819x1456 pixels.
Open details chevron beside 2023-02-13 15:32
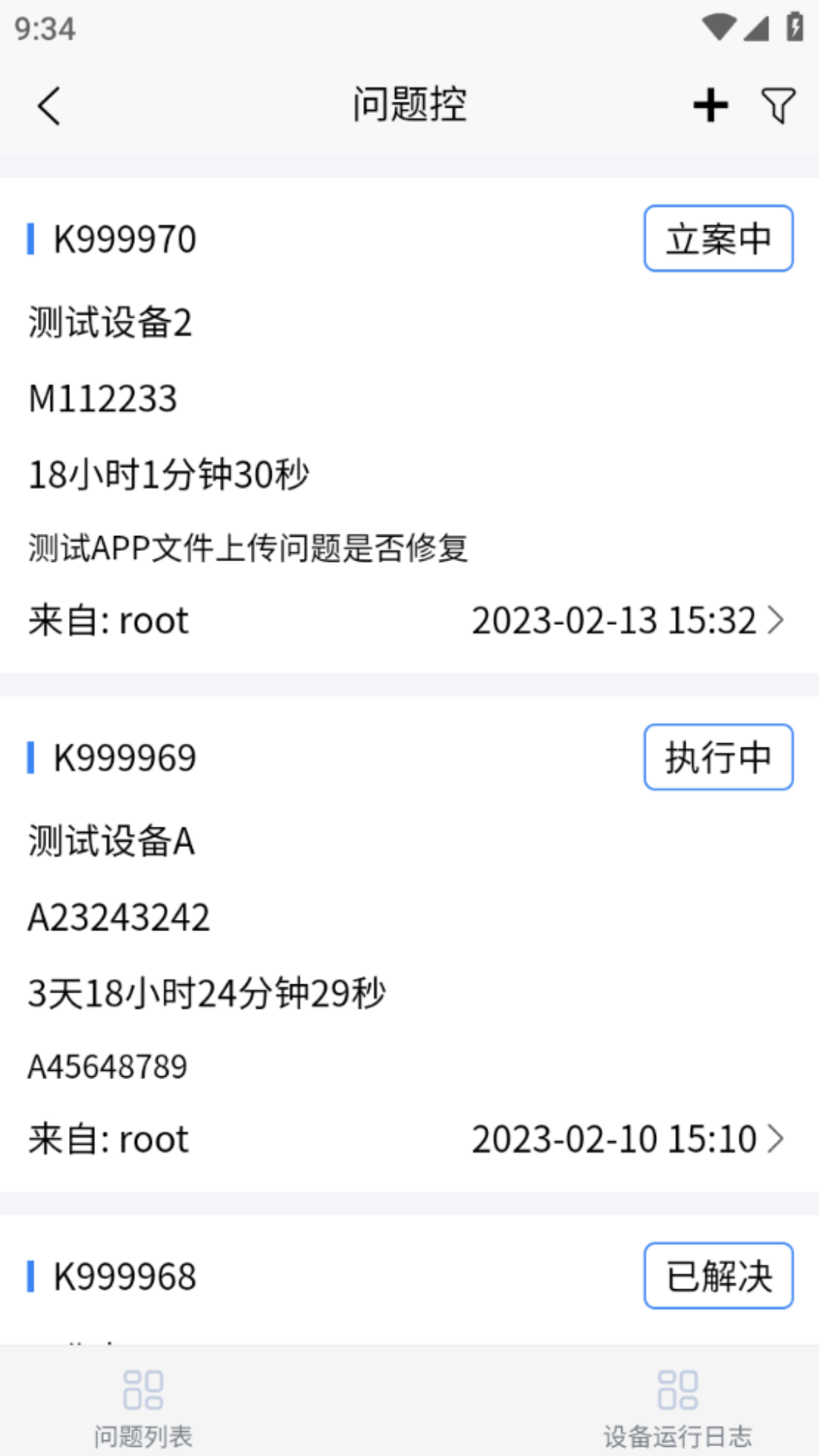point(776,620)
